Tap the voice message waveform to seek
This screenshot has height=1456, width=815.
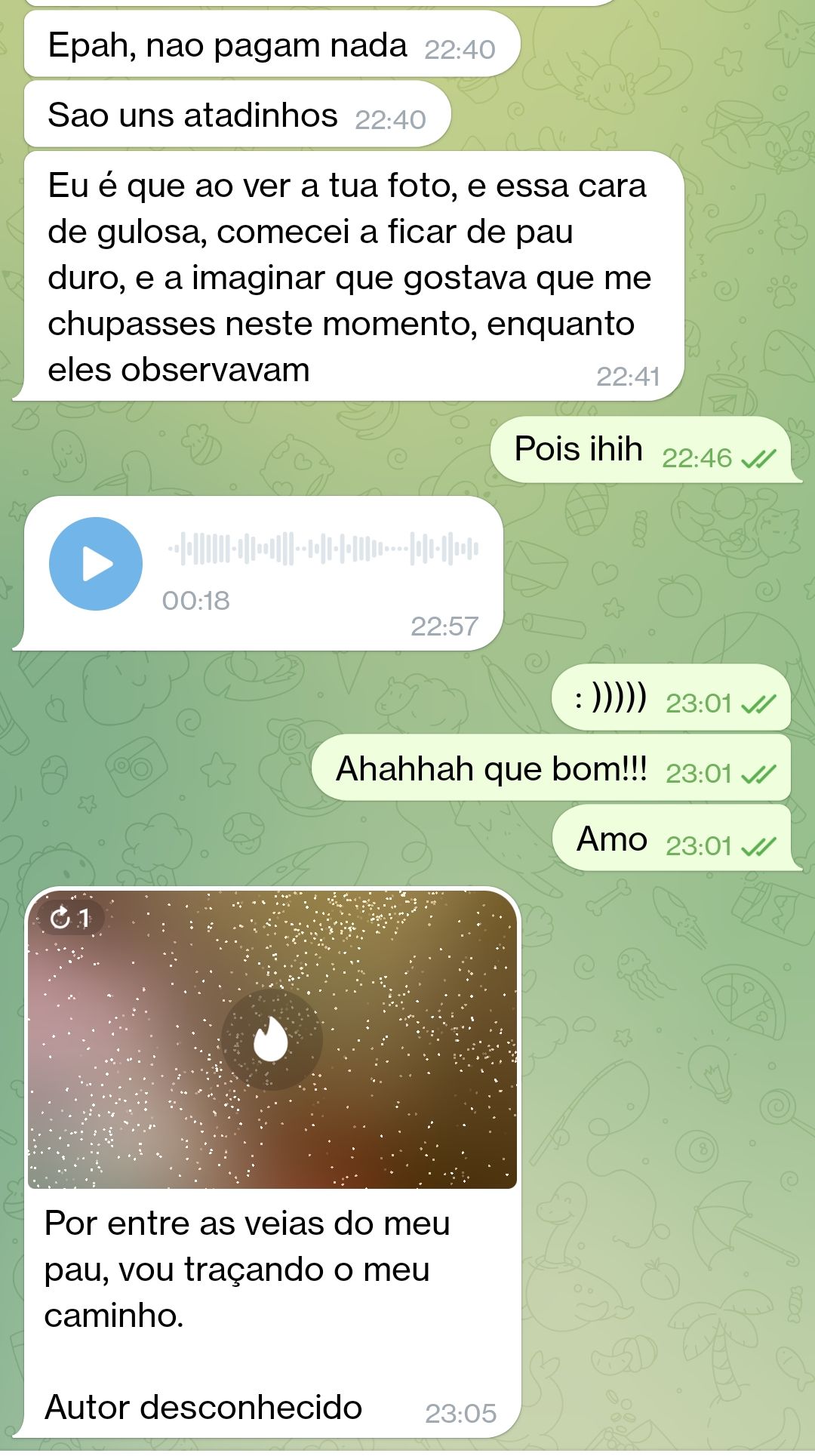pyautogui.click(x=323, y=549)
